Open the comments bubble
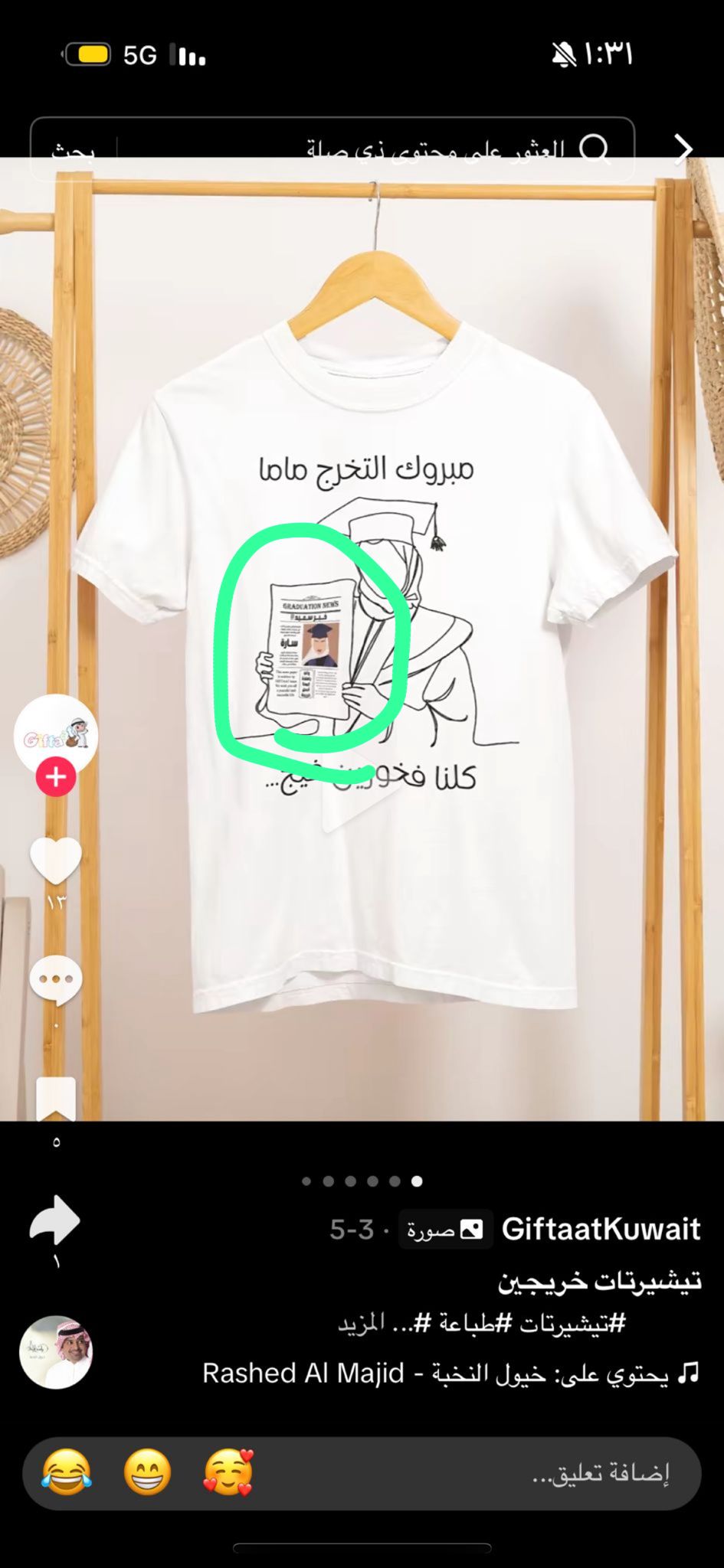Image resolution: width=724 pixels, height=1568 pixels. point(56,980)
